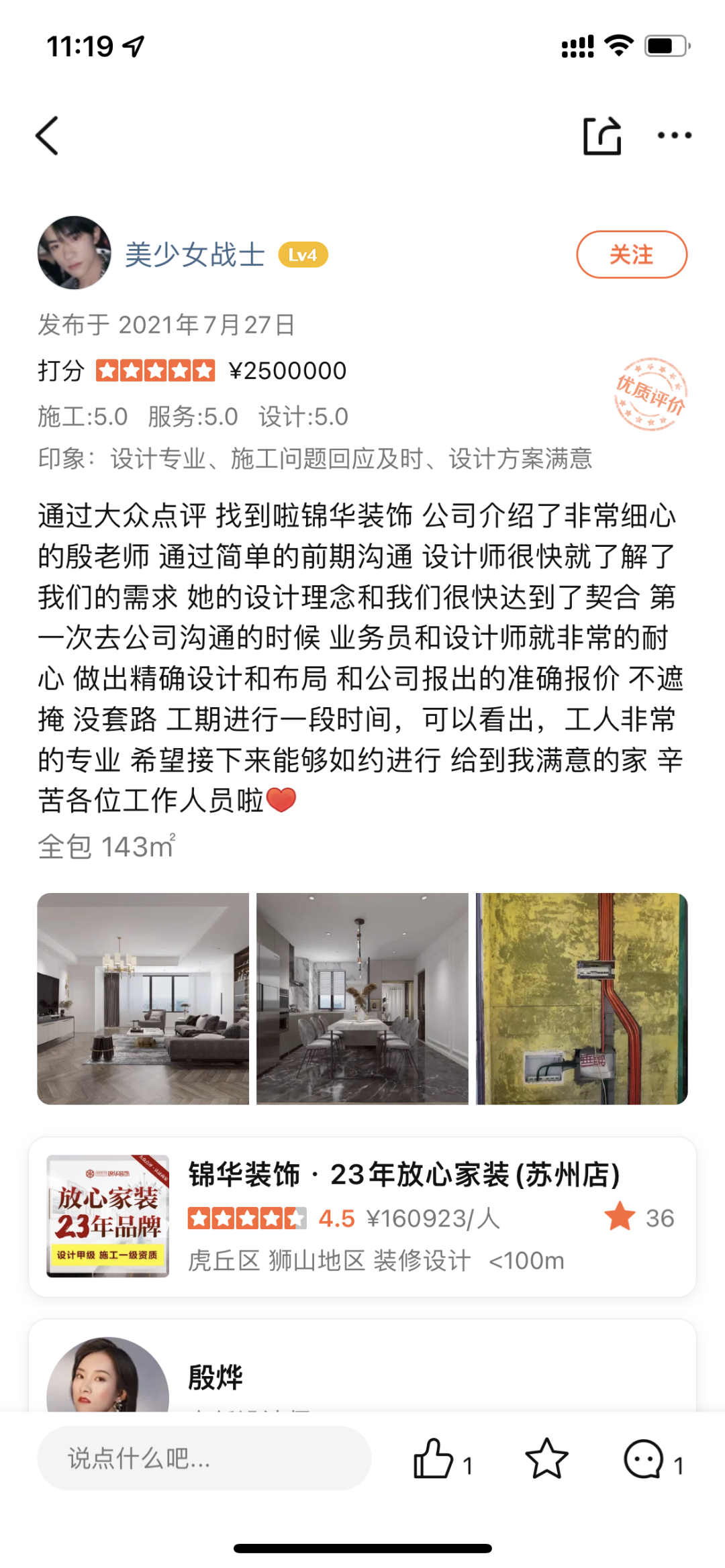Tap the 说点什么吧 comment input field
The width and height of the screenshot is (725, 1568).
tap(201, 1457)
